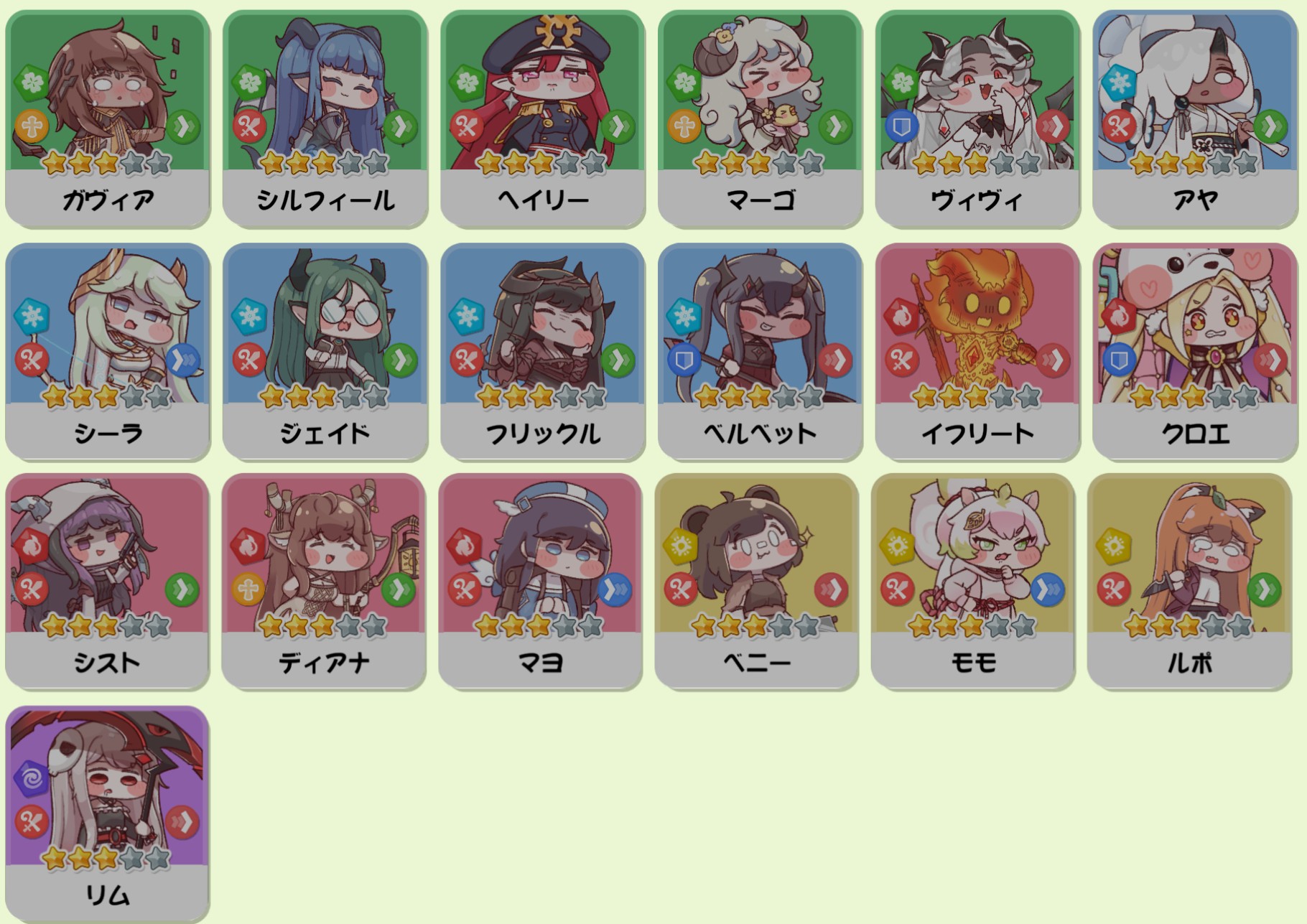
Task: Open the ヴィヴィ character card
Action: coord(977,118)
